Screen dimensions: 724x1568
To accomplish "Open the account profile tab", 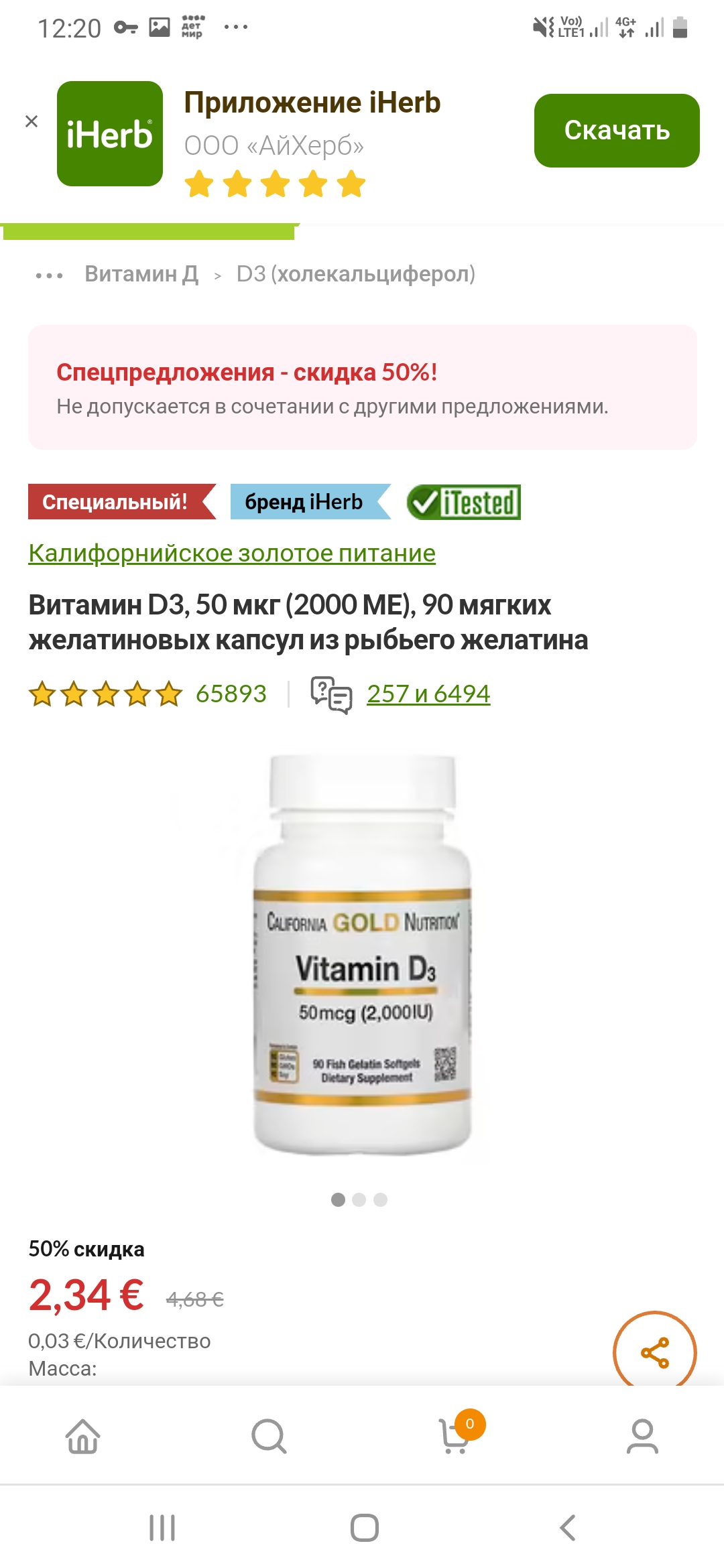I will pyautogui.click(x=642, y=1436).
